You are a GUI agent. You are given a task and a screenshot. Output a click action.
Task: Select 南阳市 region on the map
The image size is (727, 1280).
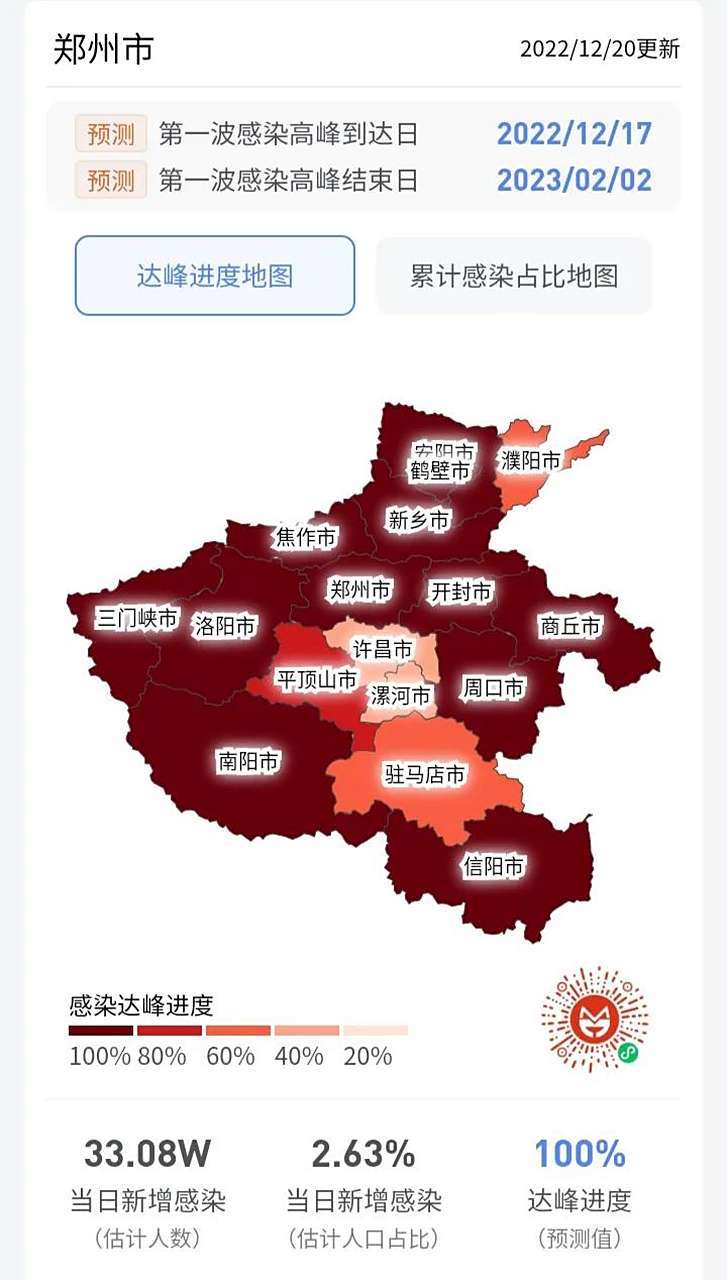coord(248,758)
